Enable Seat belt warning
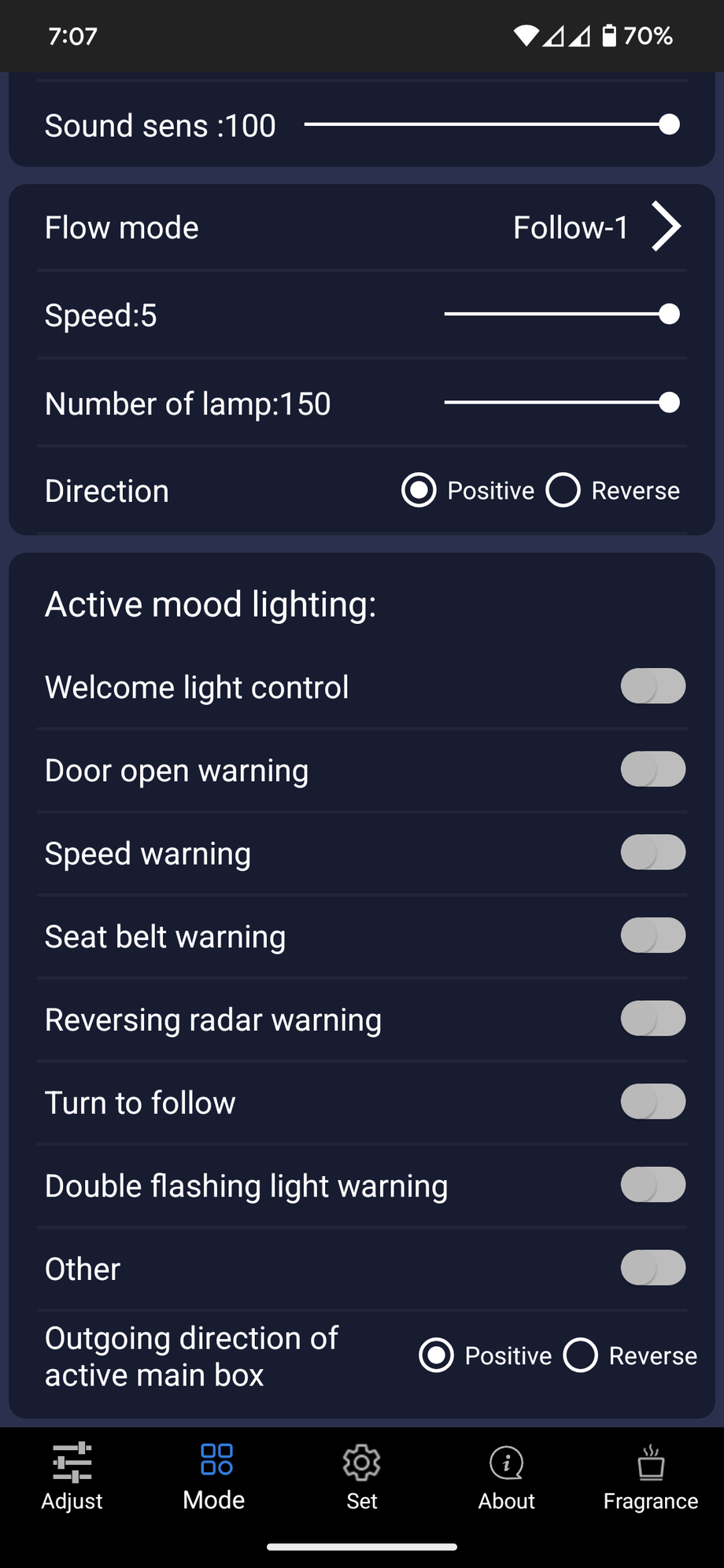Screen dimensions: 724x1568 pos(652,935)
